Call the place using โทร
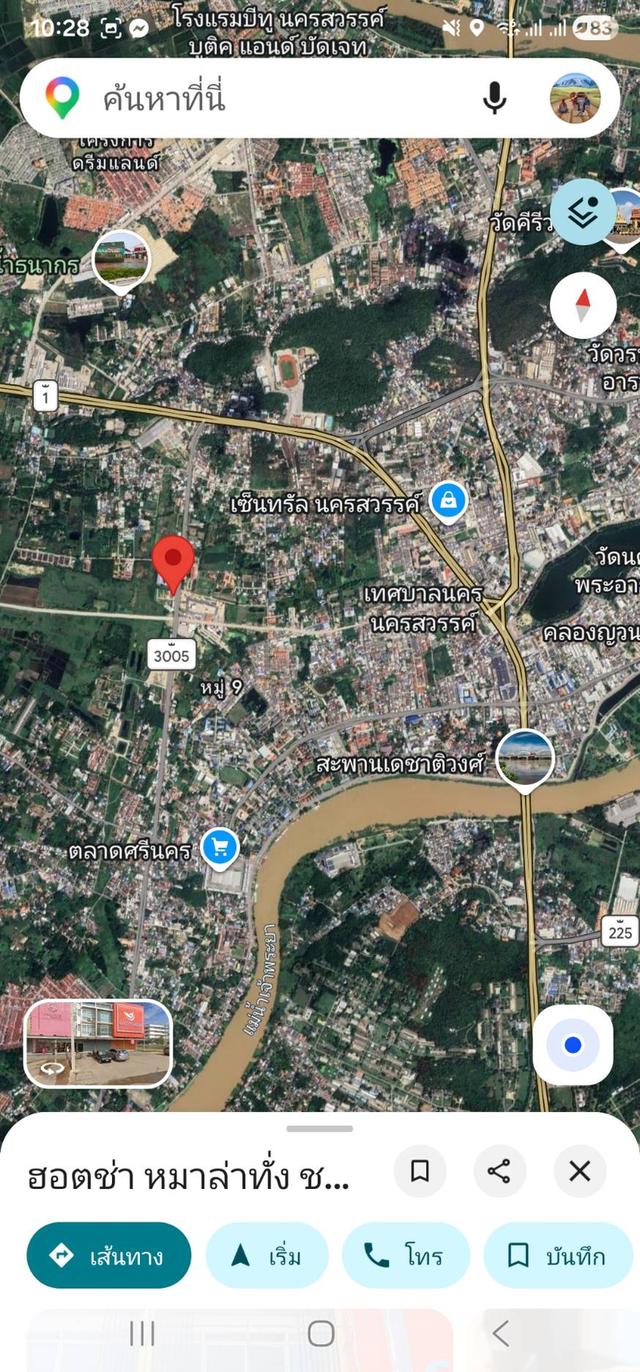 pos(405,1255)
